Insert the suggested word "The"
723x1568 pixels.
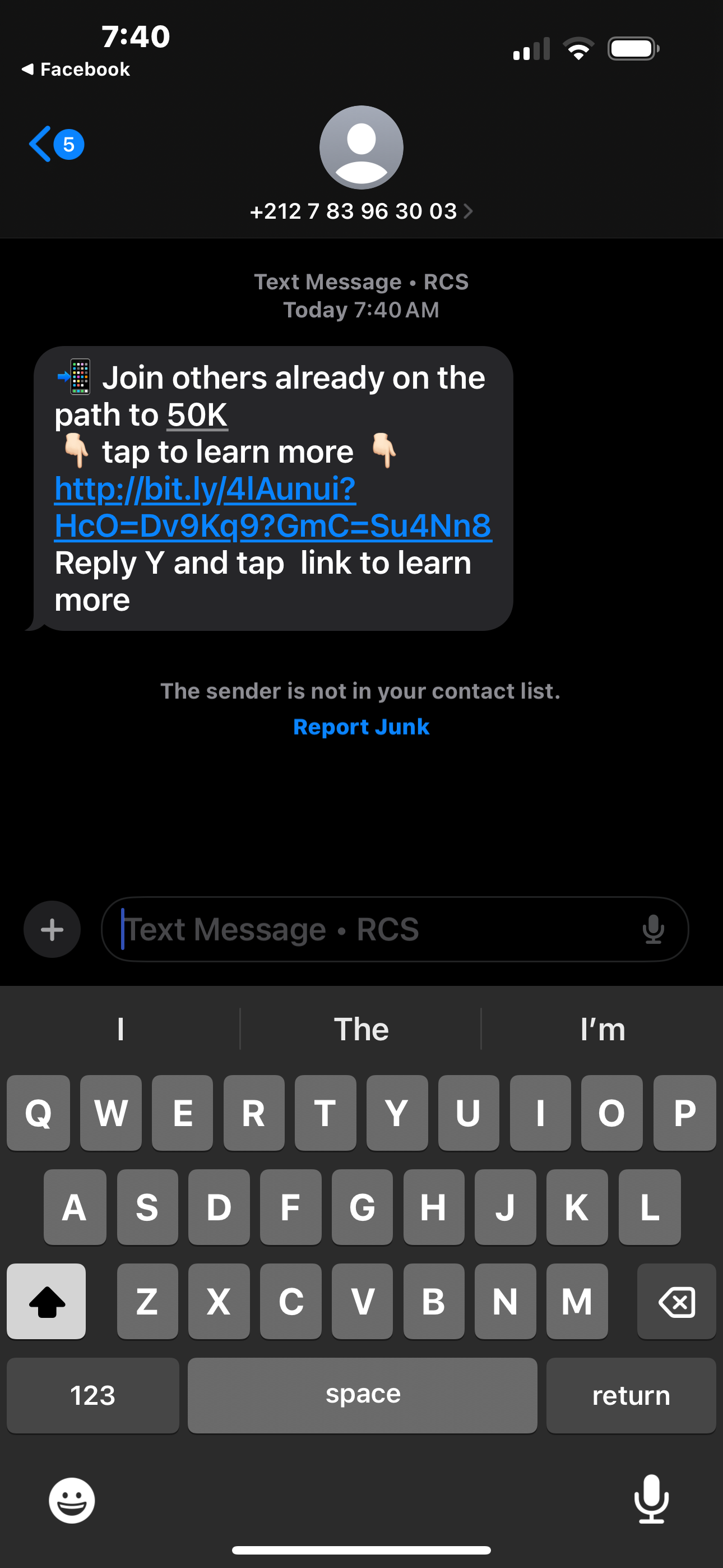[361, 1029]
